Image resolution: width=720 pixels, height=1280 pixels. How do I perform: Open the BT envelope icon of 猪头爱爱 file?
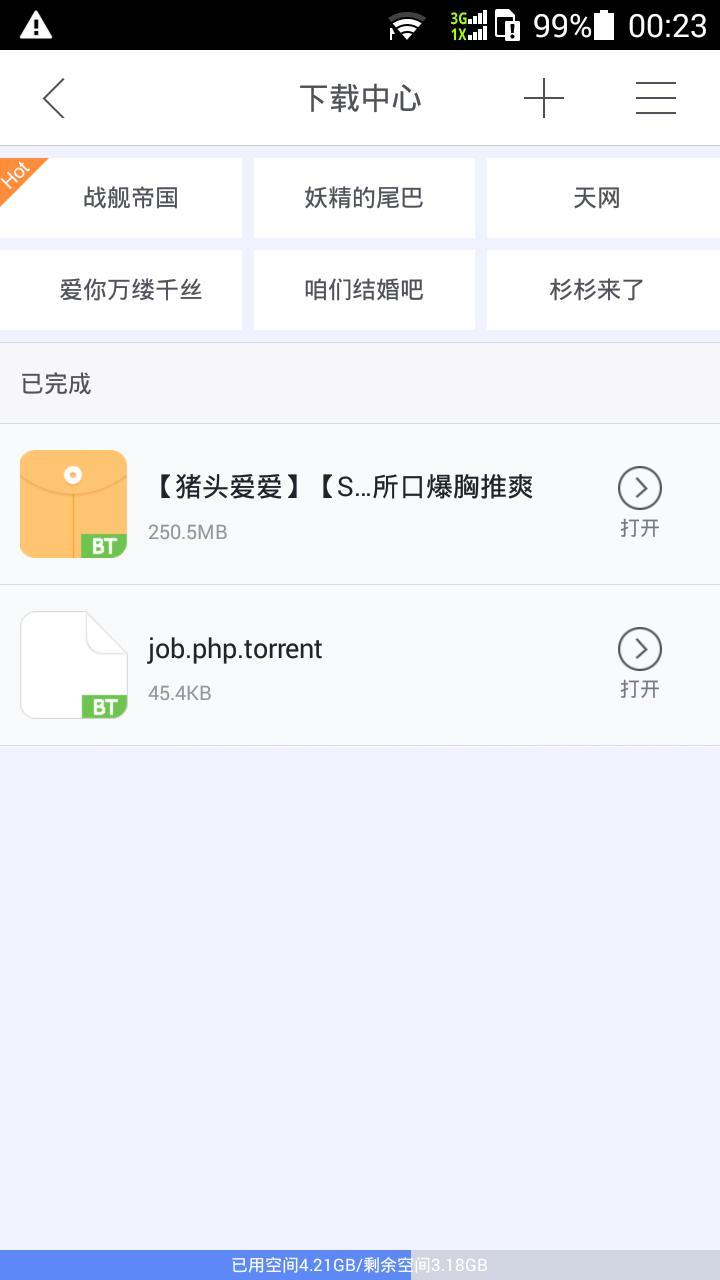coord(73,504)
